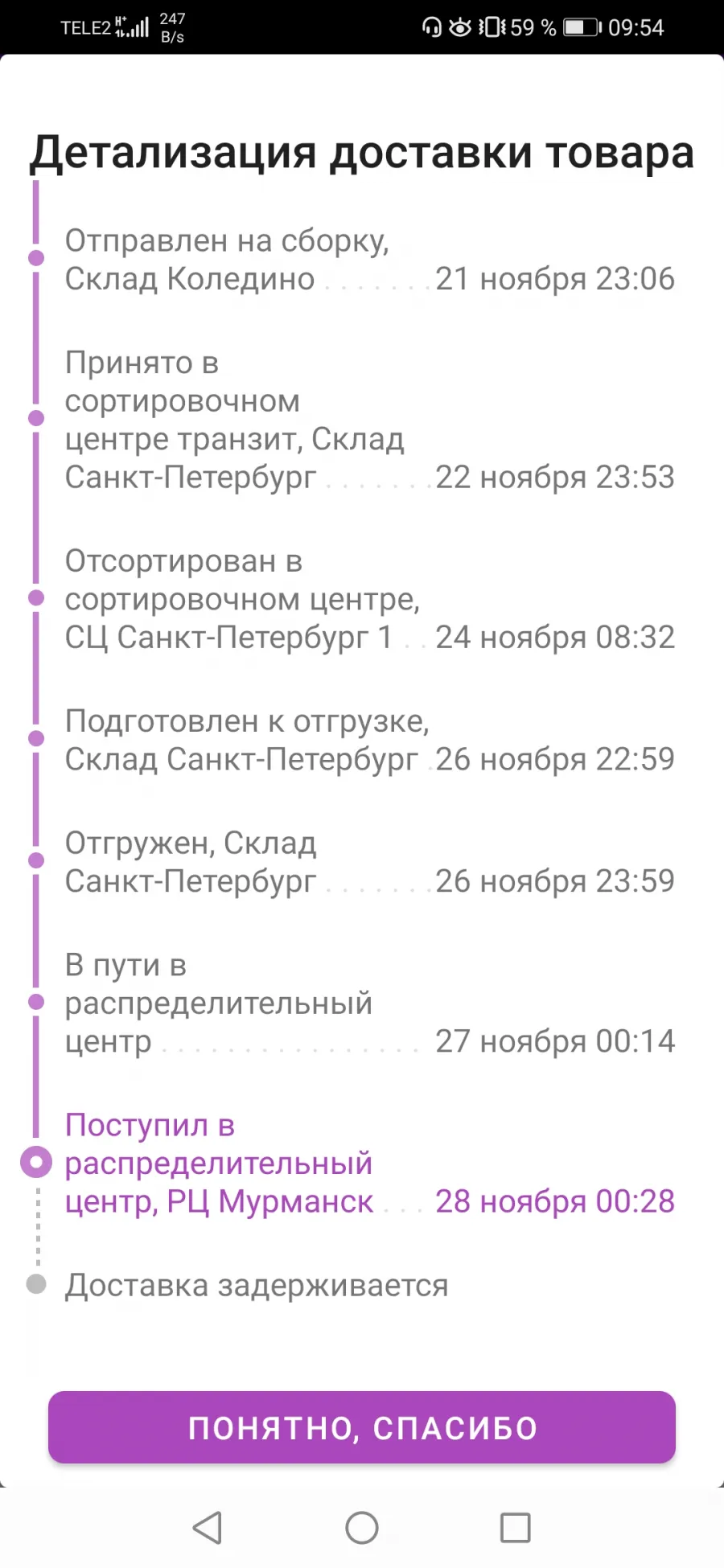Show recent apps with square button

click(516, 1528)
